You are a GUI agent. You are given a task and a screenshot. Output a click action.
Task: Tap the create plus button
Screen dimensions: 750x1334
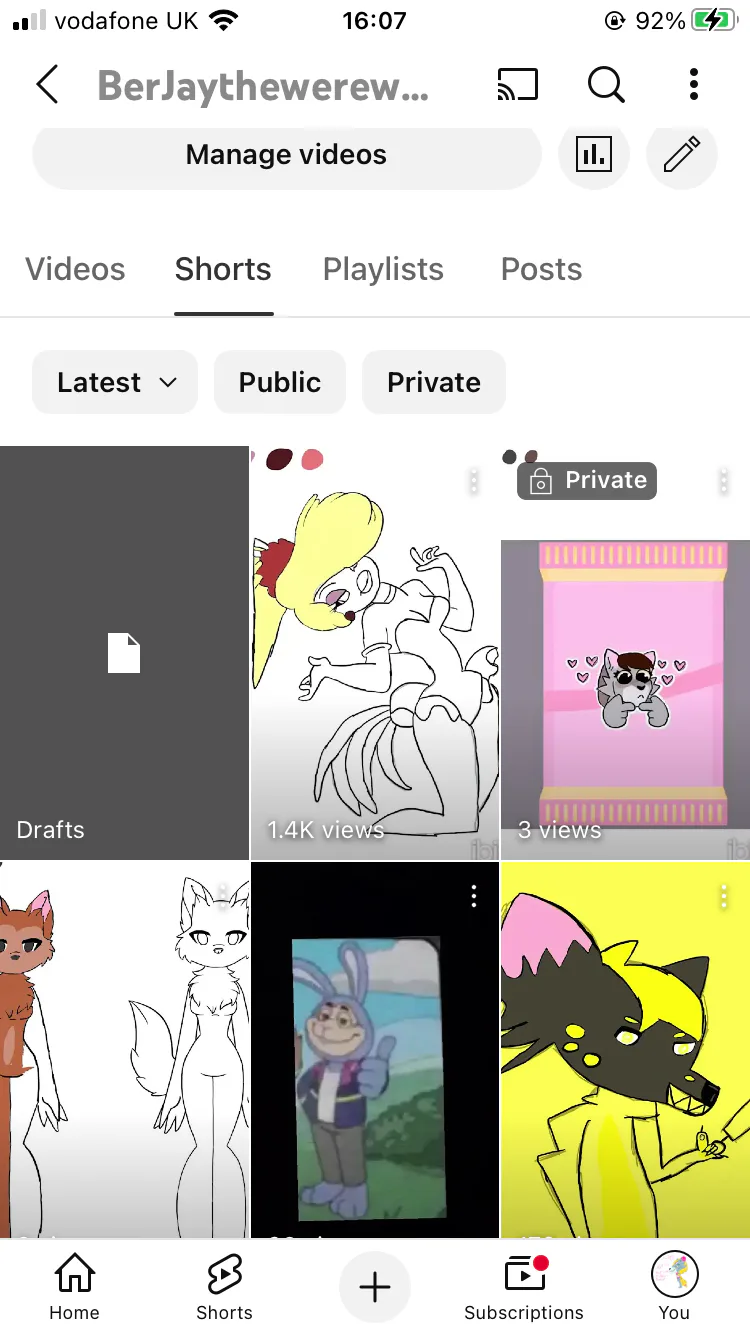(375, 1287)
